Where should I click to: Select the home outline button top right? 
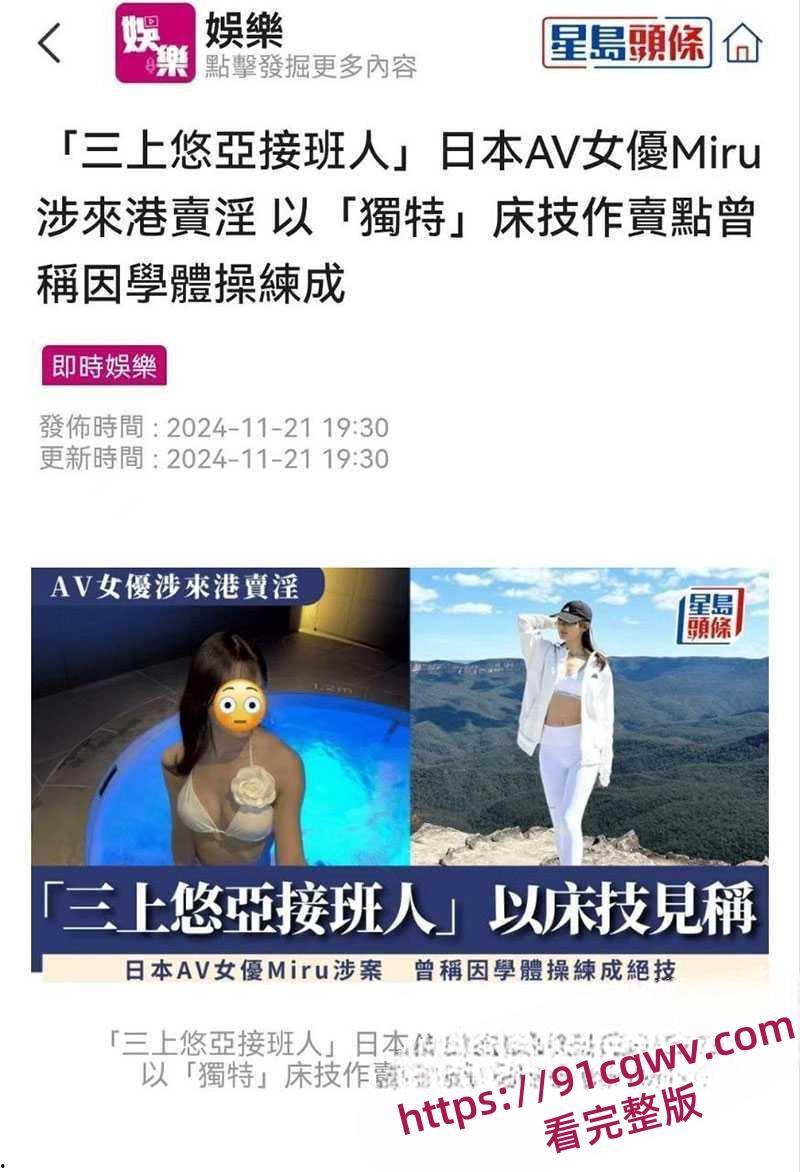pos(740,44)
